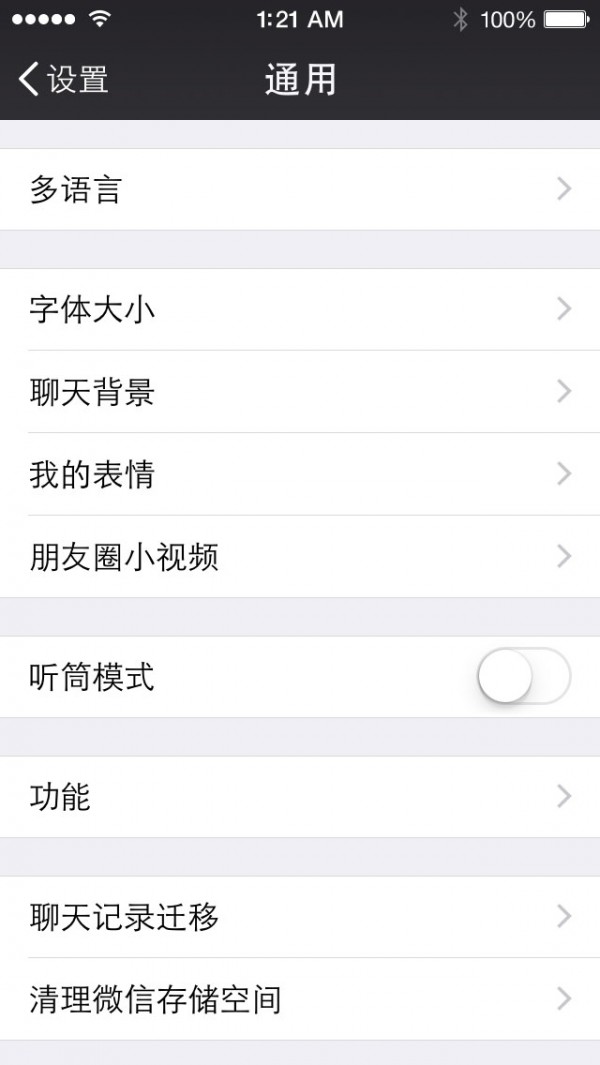Open 字体大小 option
Image resolution: width=600 pixels, height=1065 pixels.
[x=300, y=310]
